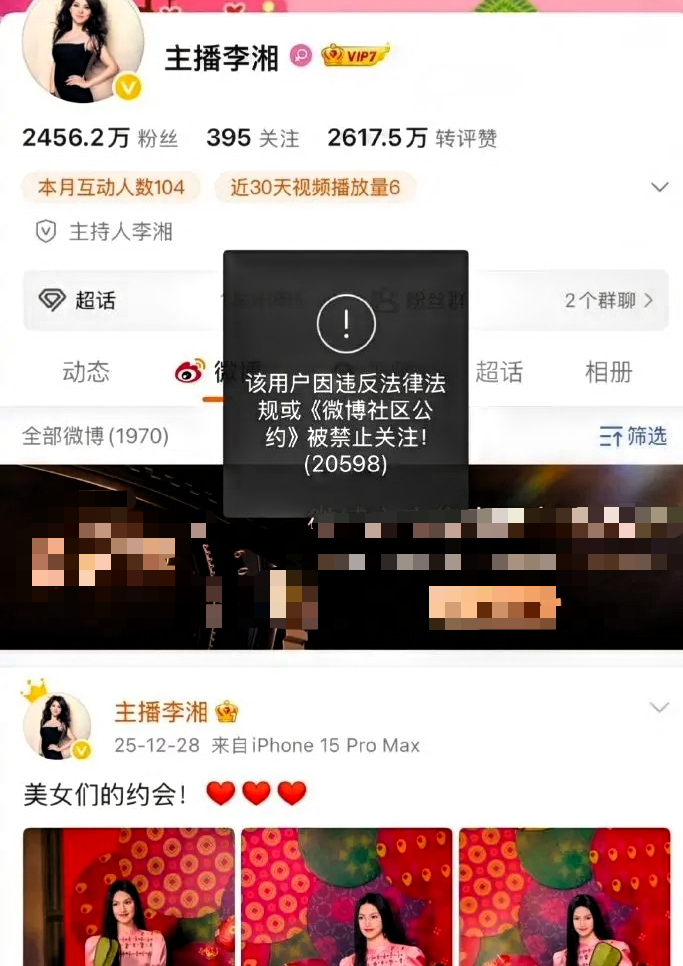Switch to the 相册 album tab
Screen dimensions: 683x966
tap(608, 372)
